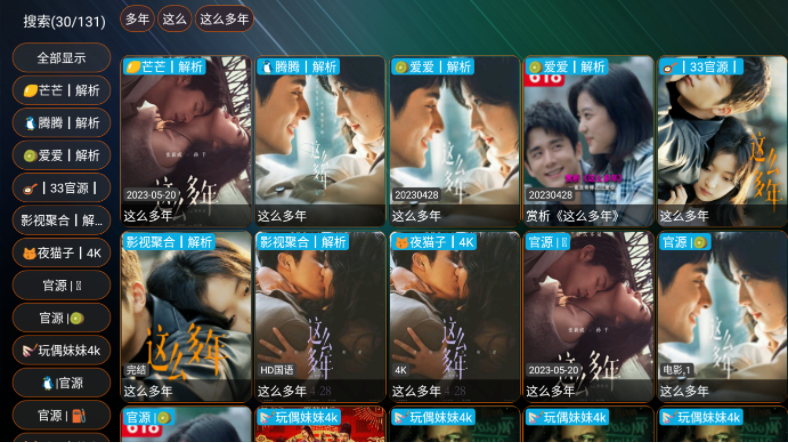The image size is (788, 443).
Task: Open the 完结 result from 影视聚合
Action: click(x=186, y=316)
